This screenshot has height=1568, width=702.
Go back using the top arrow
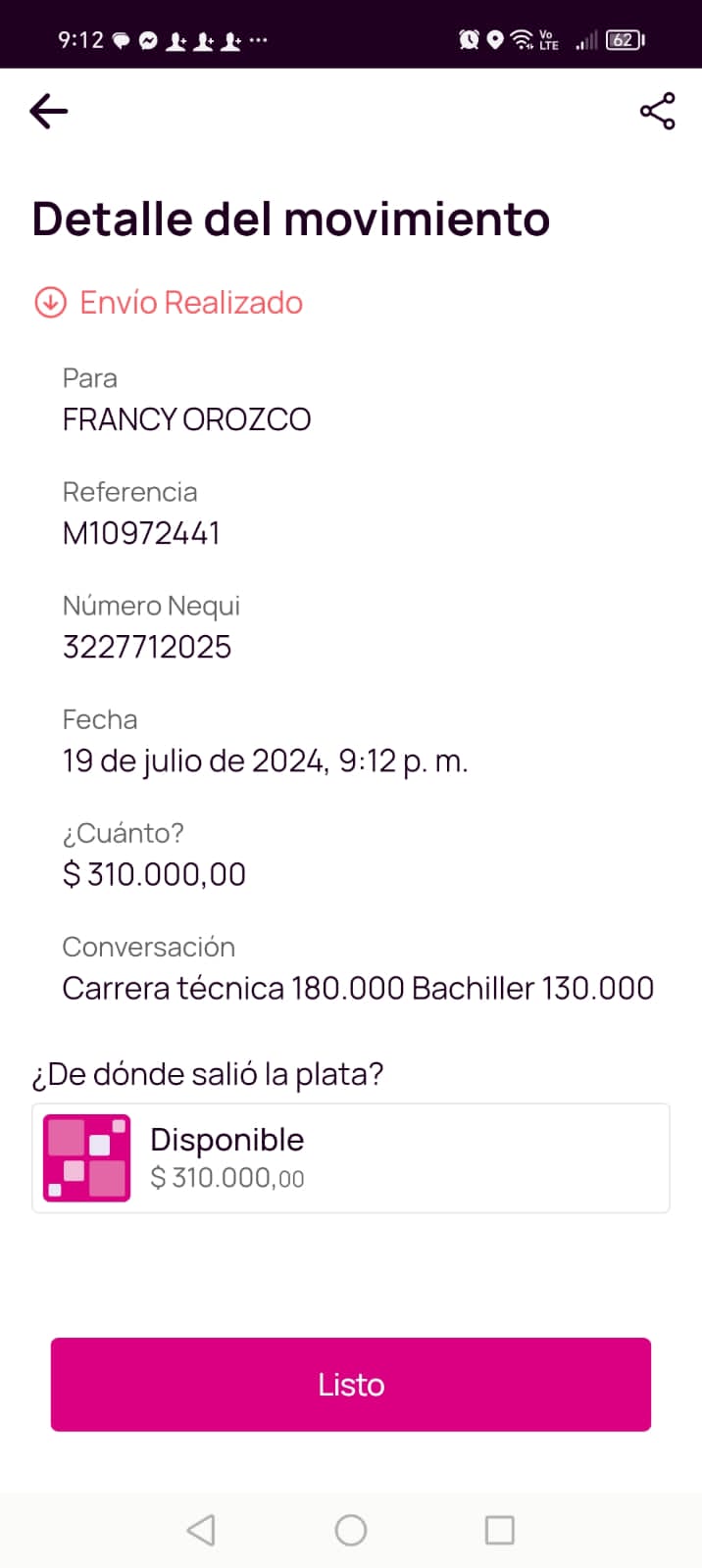click(x=49, y=112)
